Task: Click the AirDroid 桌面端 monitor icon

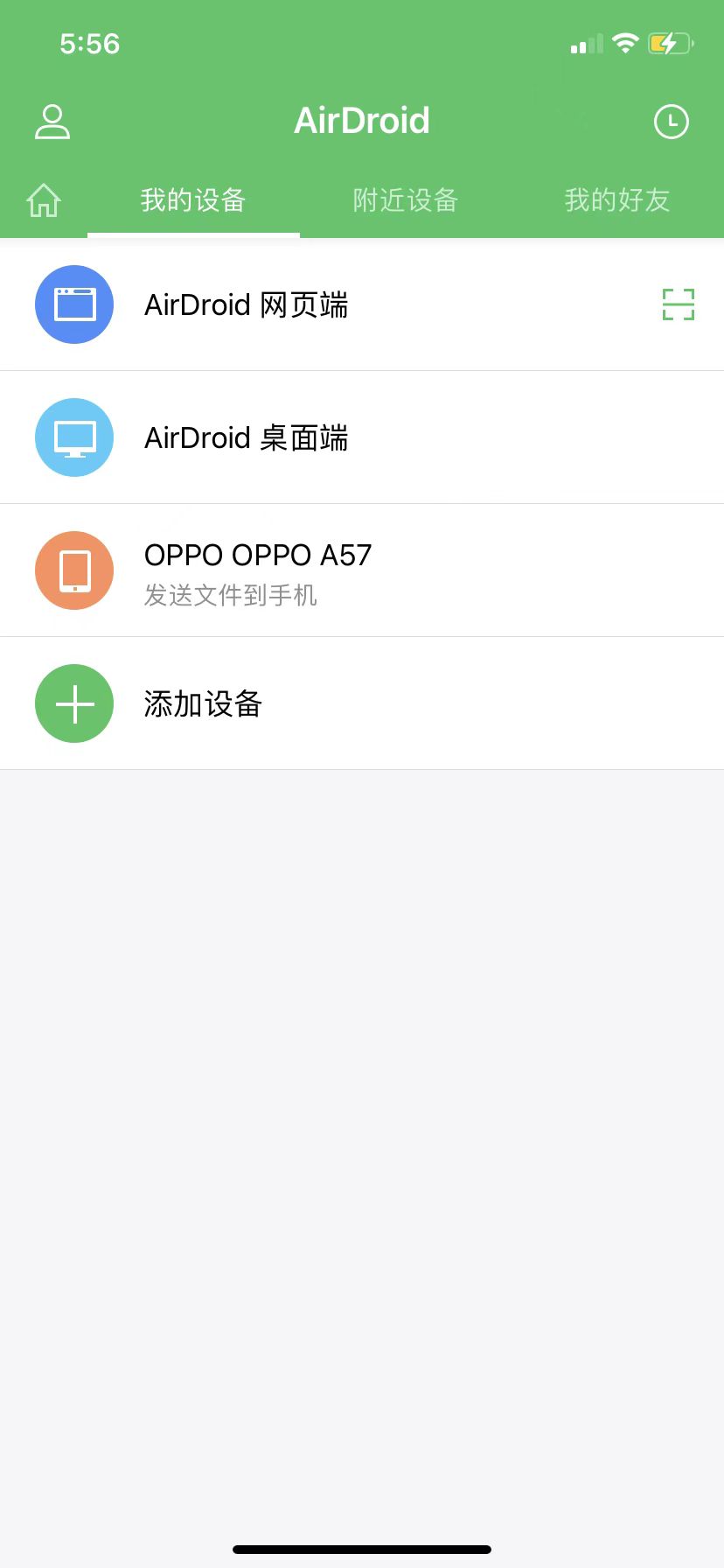Action: pyautogui.click(x=73, y=437)
